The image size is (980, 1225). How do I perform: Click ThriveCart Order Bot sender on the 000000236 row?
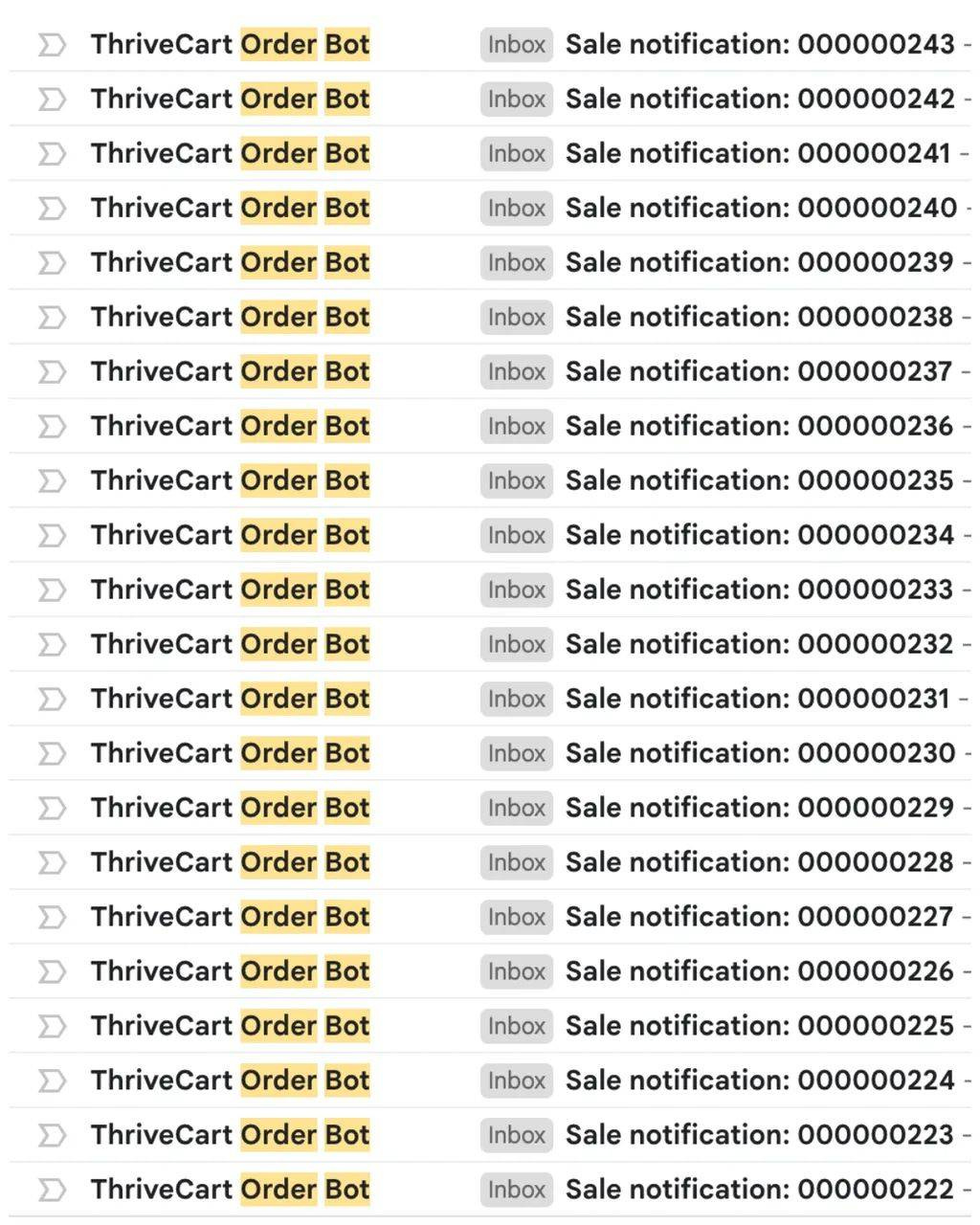[230, 426]
